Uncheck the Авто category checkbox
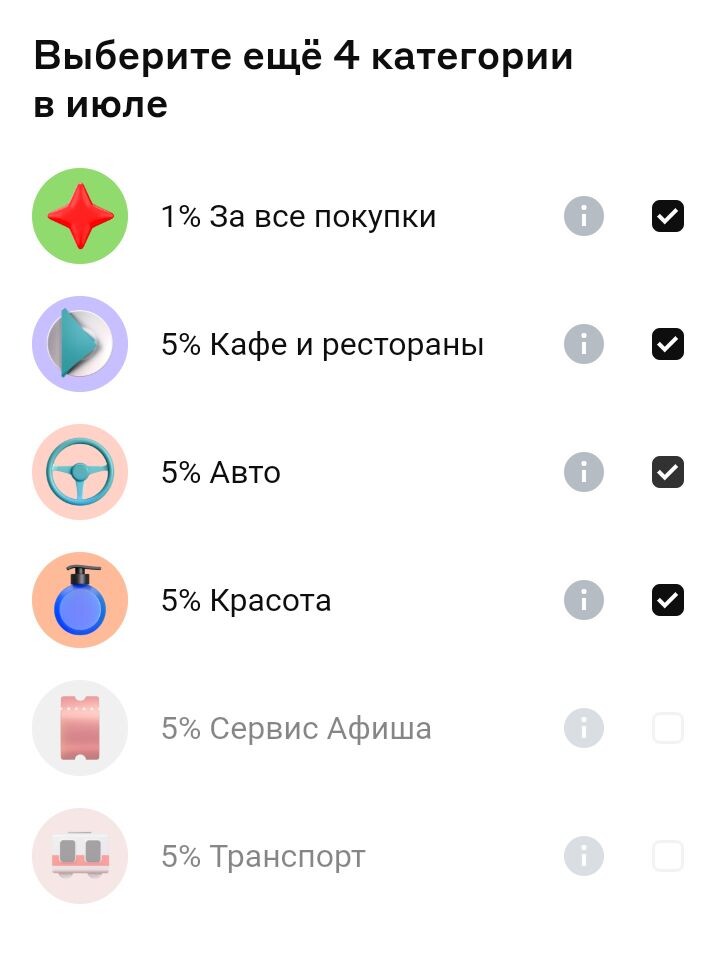This screenshot has width=720, height=957. [667, 471]
